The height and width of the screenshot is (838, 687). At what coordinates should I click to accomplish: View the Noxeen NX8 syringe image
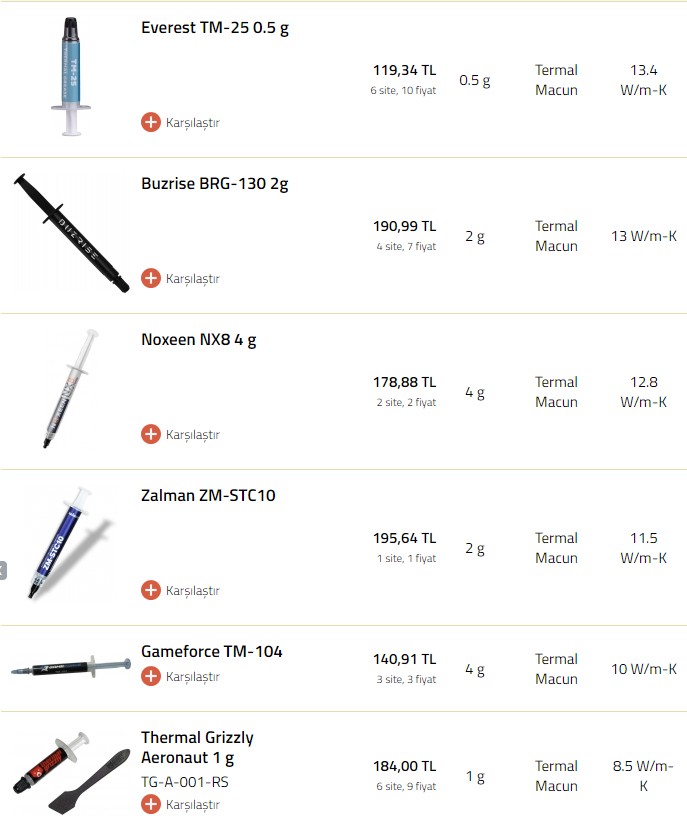tap(70, 388)
